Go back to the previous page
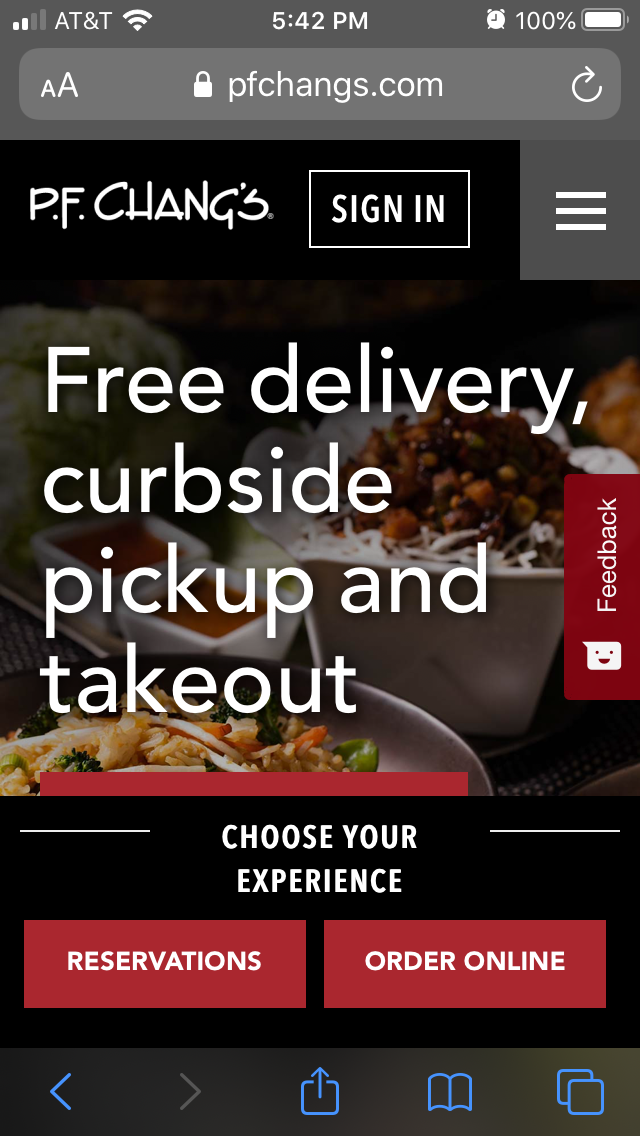The width and height of the screenshot is (640, 1136). (x=61, y=1091)
